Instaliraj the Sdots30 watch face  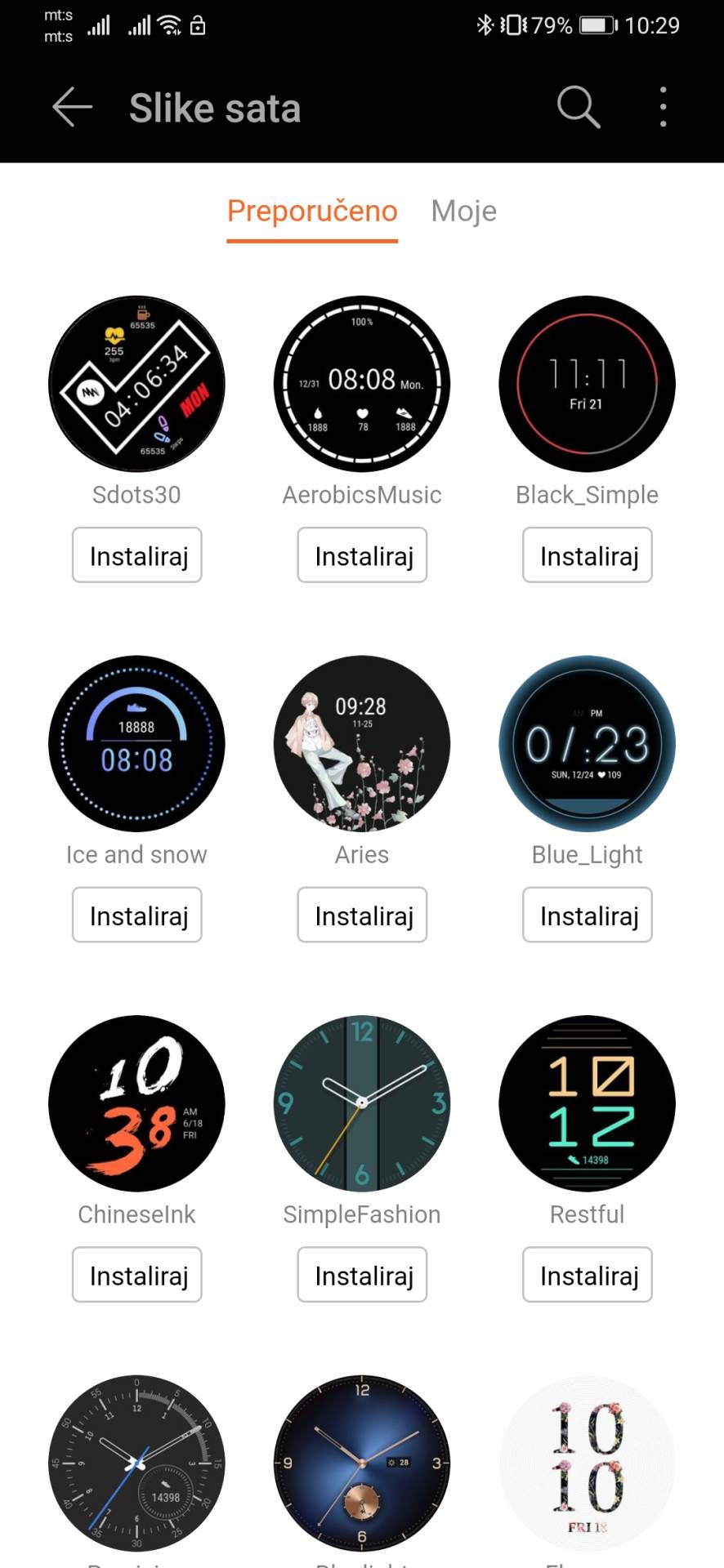point(136,555)
